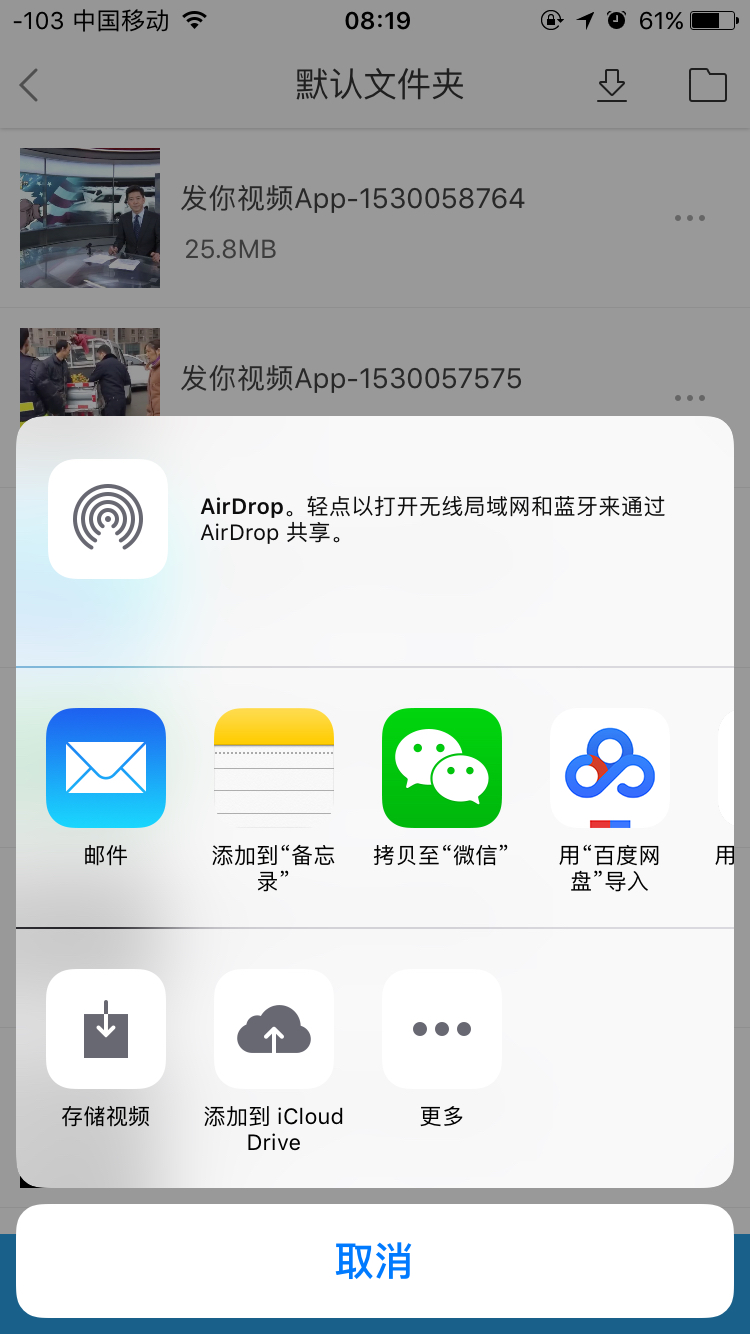Import with 百度网盘 (Baidu Netdisk)
The image size is (750, 1334).
pyautogui.click(x=609, y=768)
